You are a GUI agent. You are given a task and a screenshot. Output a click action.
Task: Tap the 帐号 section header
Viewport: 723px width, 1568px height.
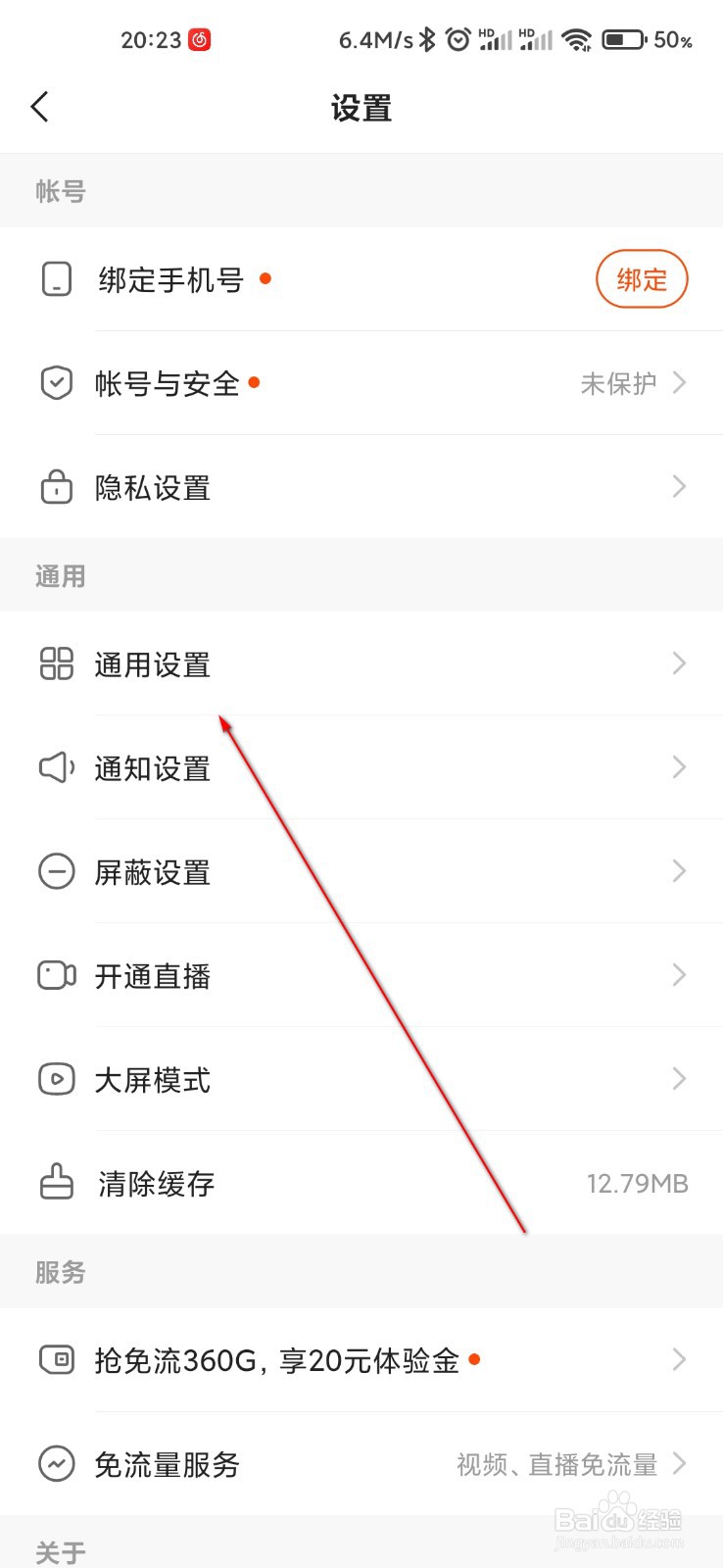pos(59,190)
